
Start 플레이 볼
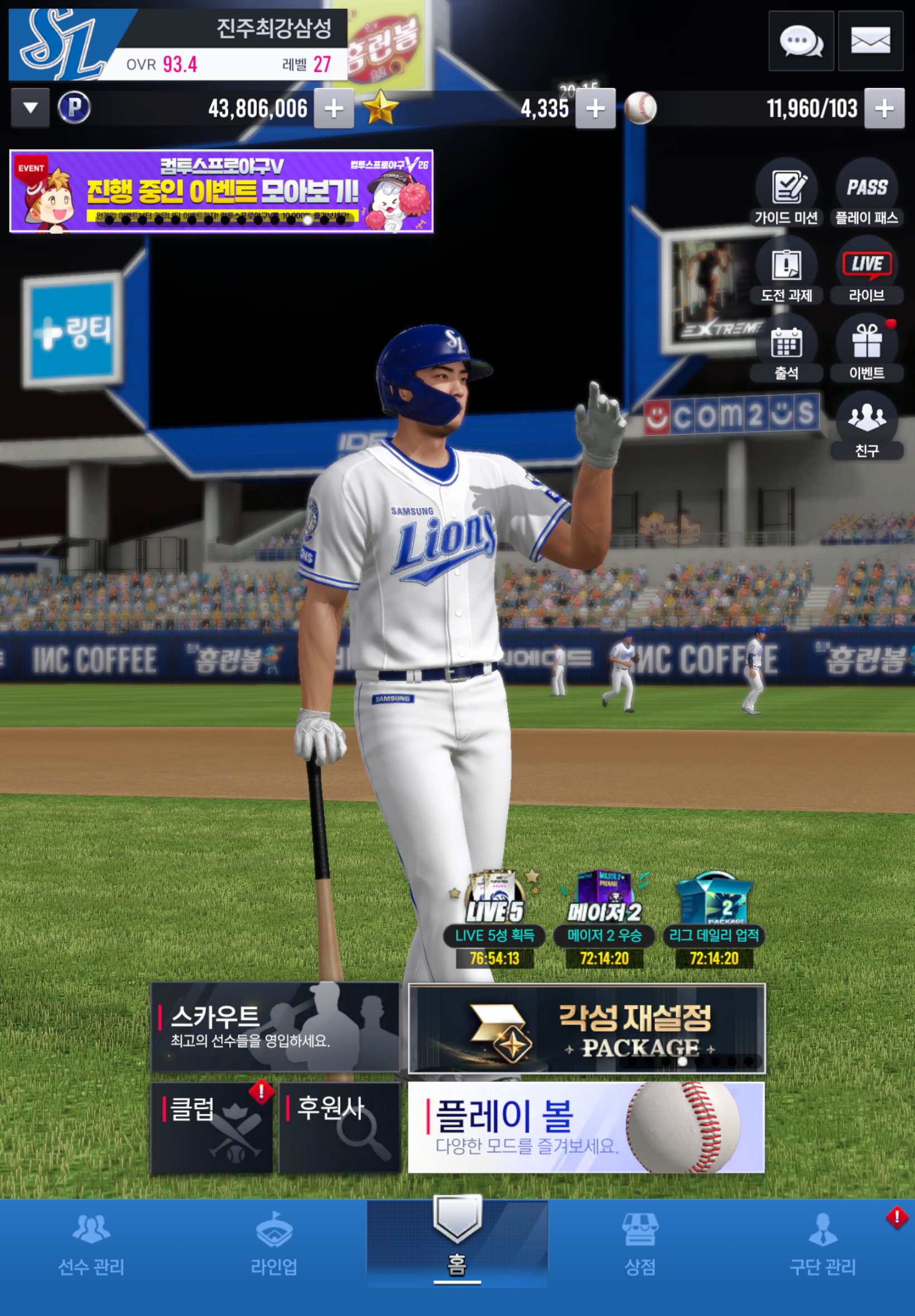585,1127
